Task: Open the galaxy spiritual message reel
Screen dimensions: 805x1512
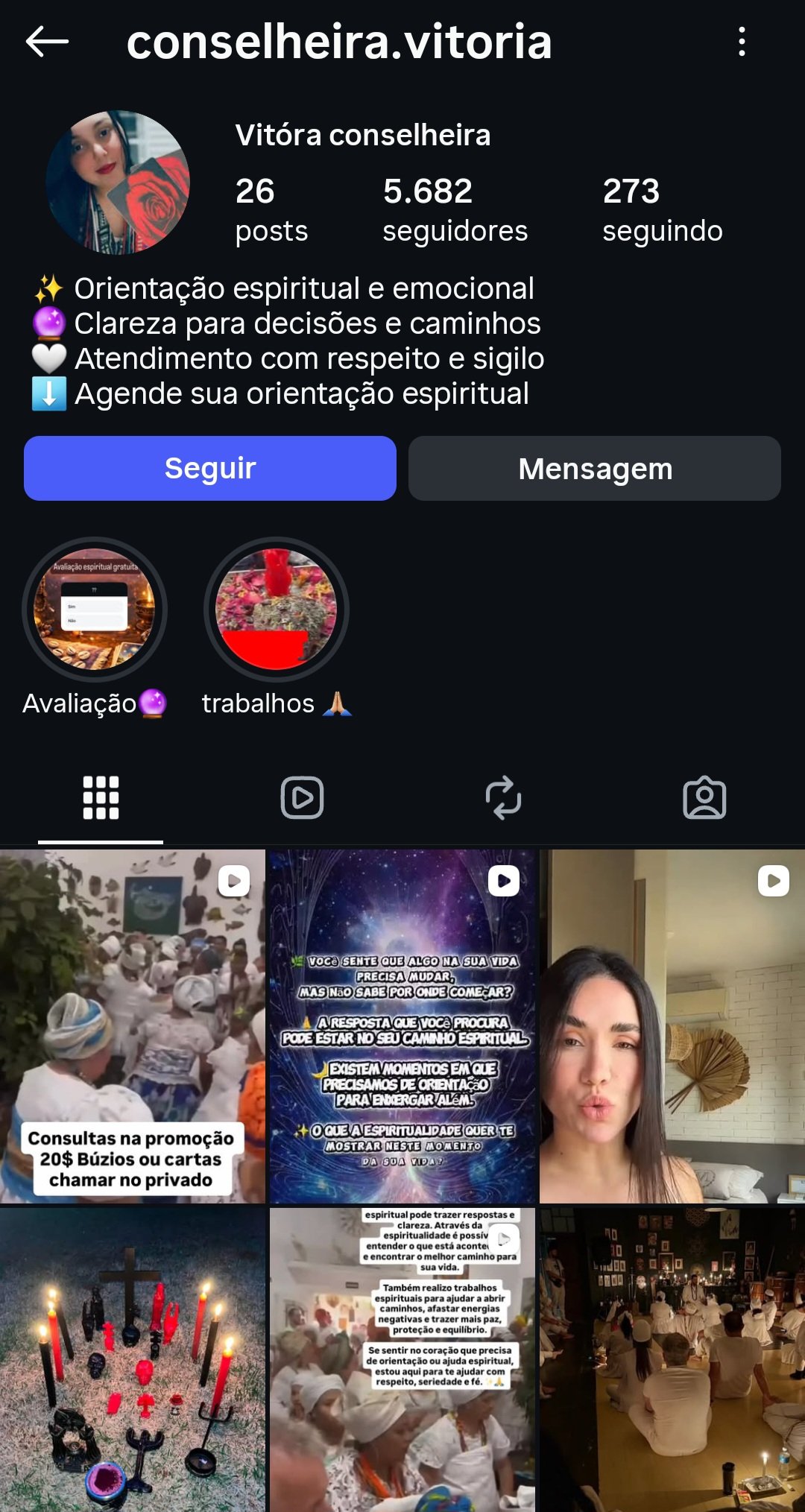Action: pyautogui.click(x=402, y=1025)
